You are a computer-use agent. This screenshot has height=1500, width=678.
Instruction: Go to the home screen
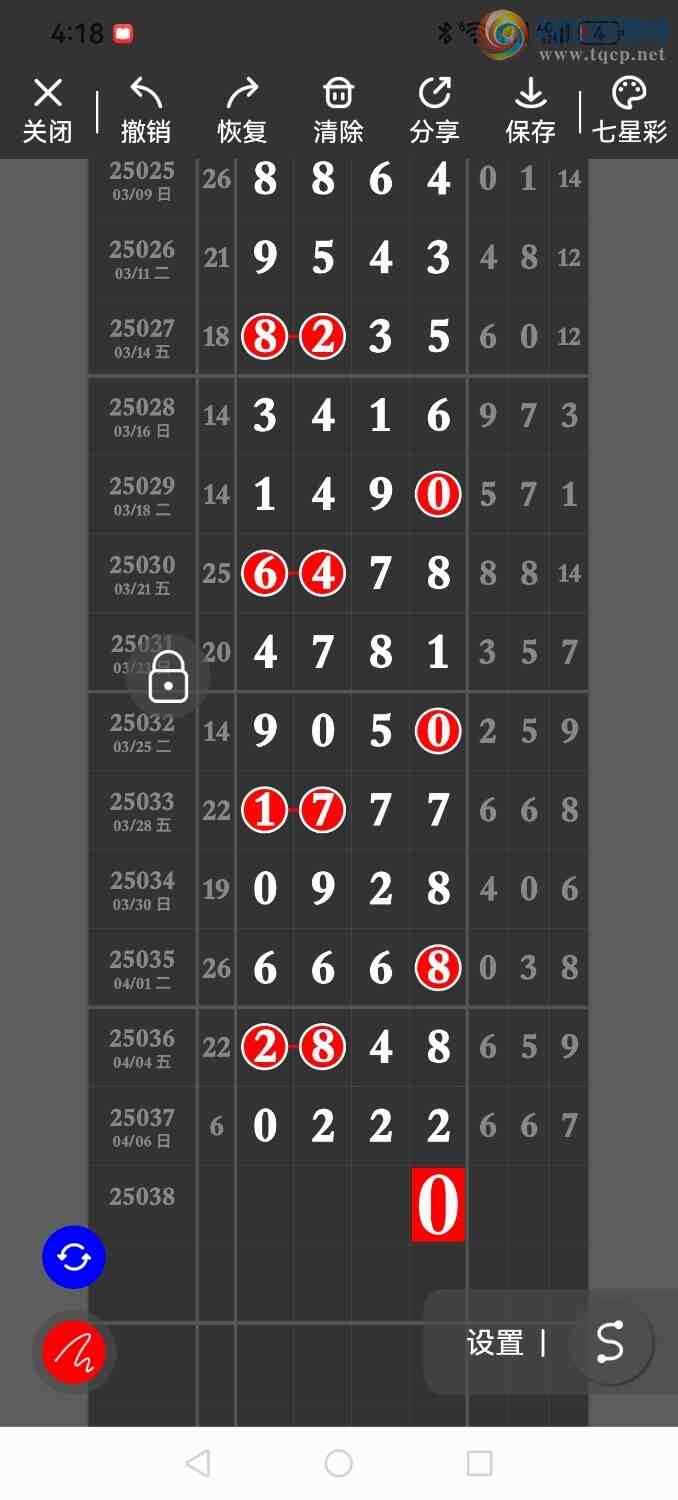click(x=339, y=1464)
